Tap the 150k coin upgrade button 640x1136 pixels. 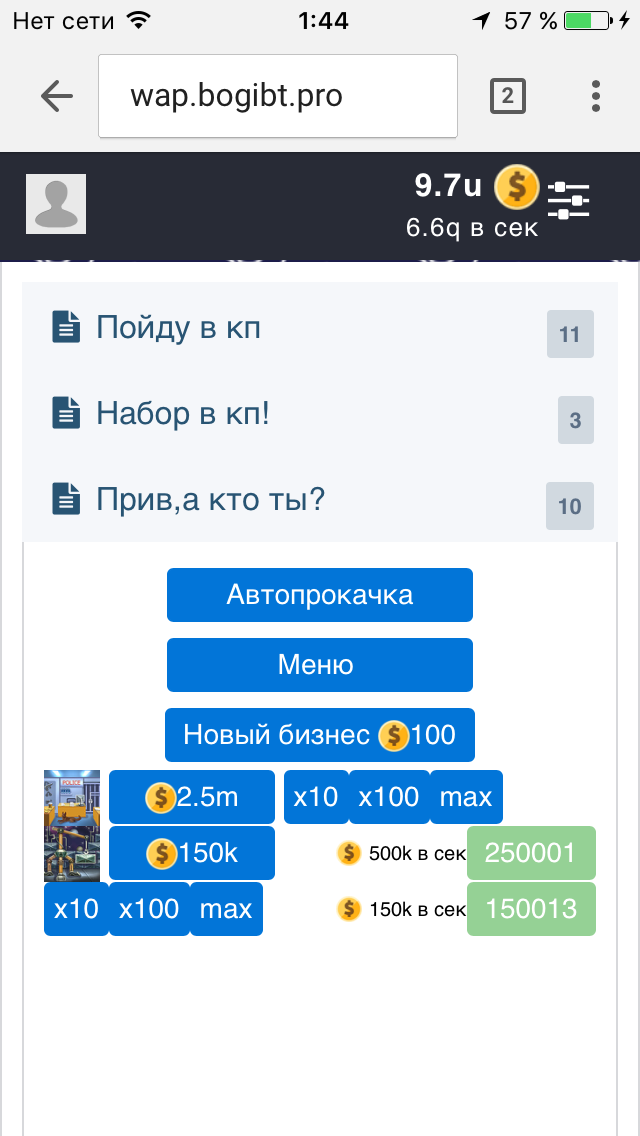(192, 853)
